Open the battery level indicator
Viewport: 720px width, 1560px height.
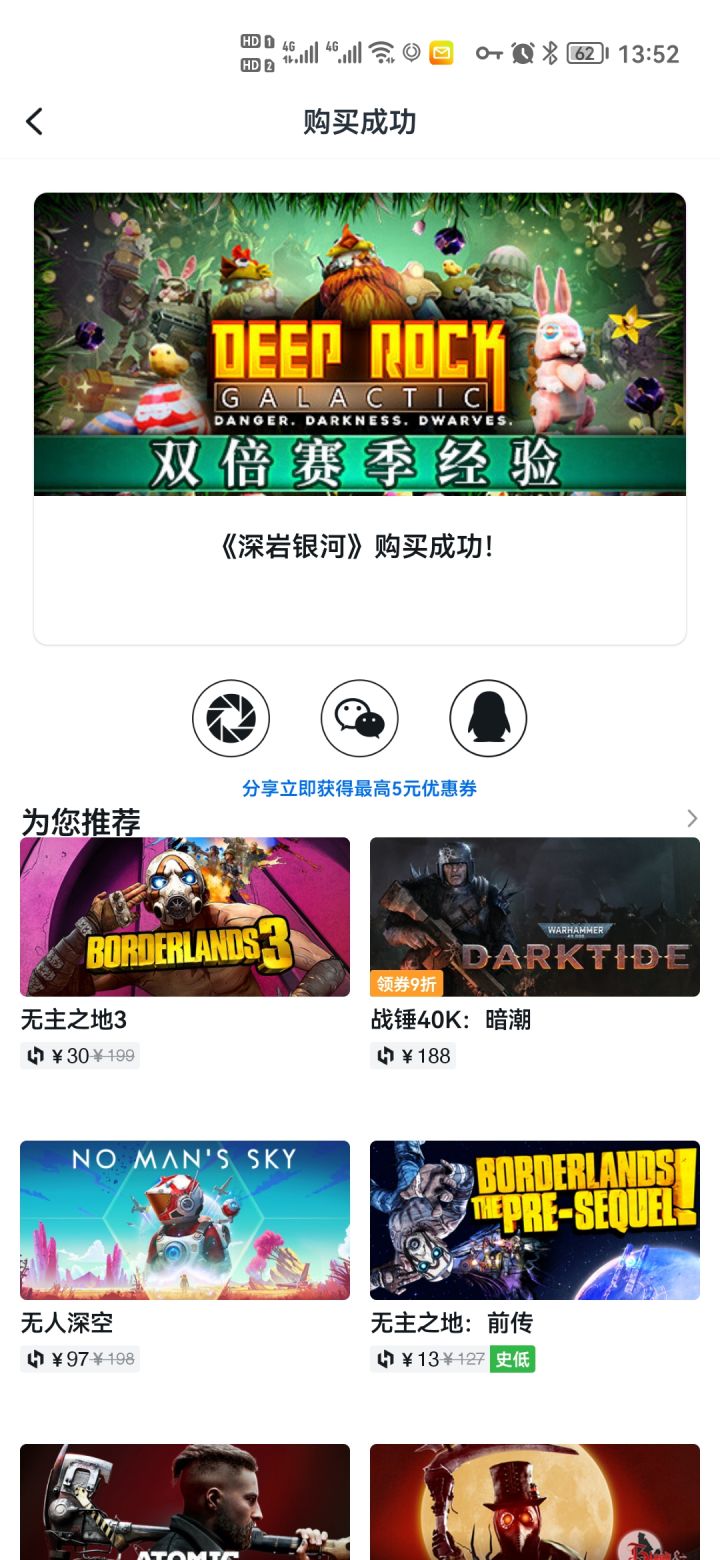click(x=586, y=52)
